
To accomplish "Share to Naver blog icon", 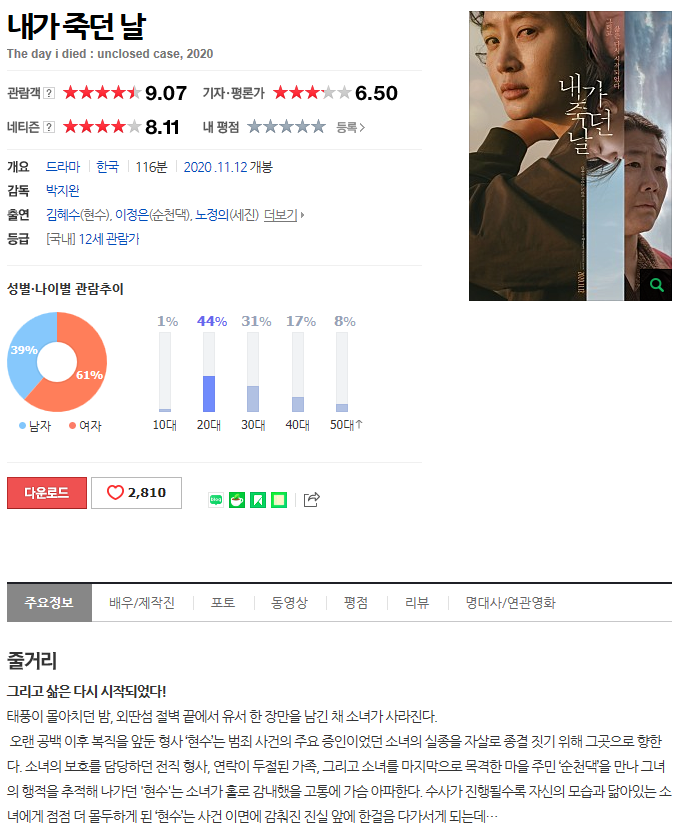I will tap(216, 499).
